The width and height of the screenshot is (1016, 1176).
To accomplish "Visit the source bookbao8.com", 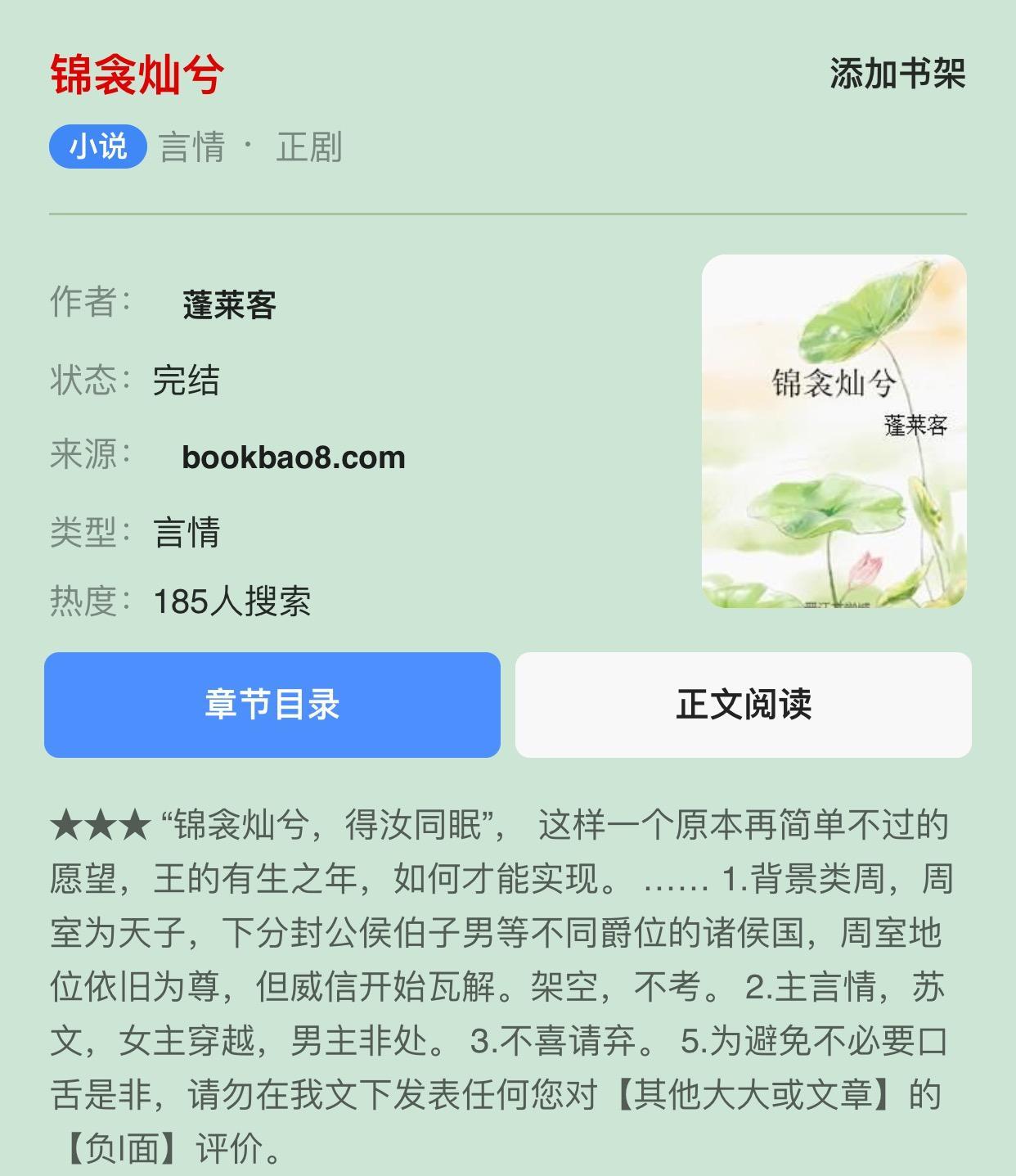I will 293,457.
